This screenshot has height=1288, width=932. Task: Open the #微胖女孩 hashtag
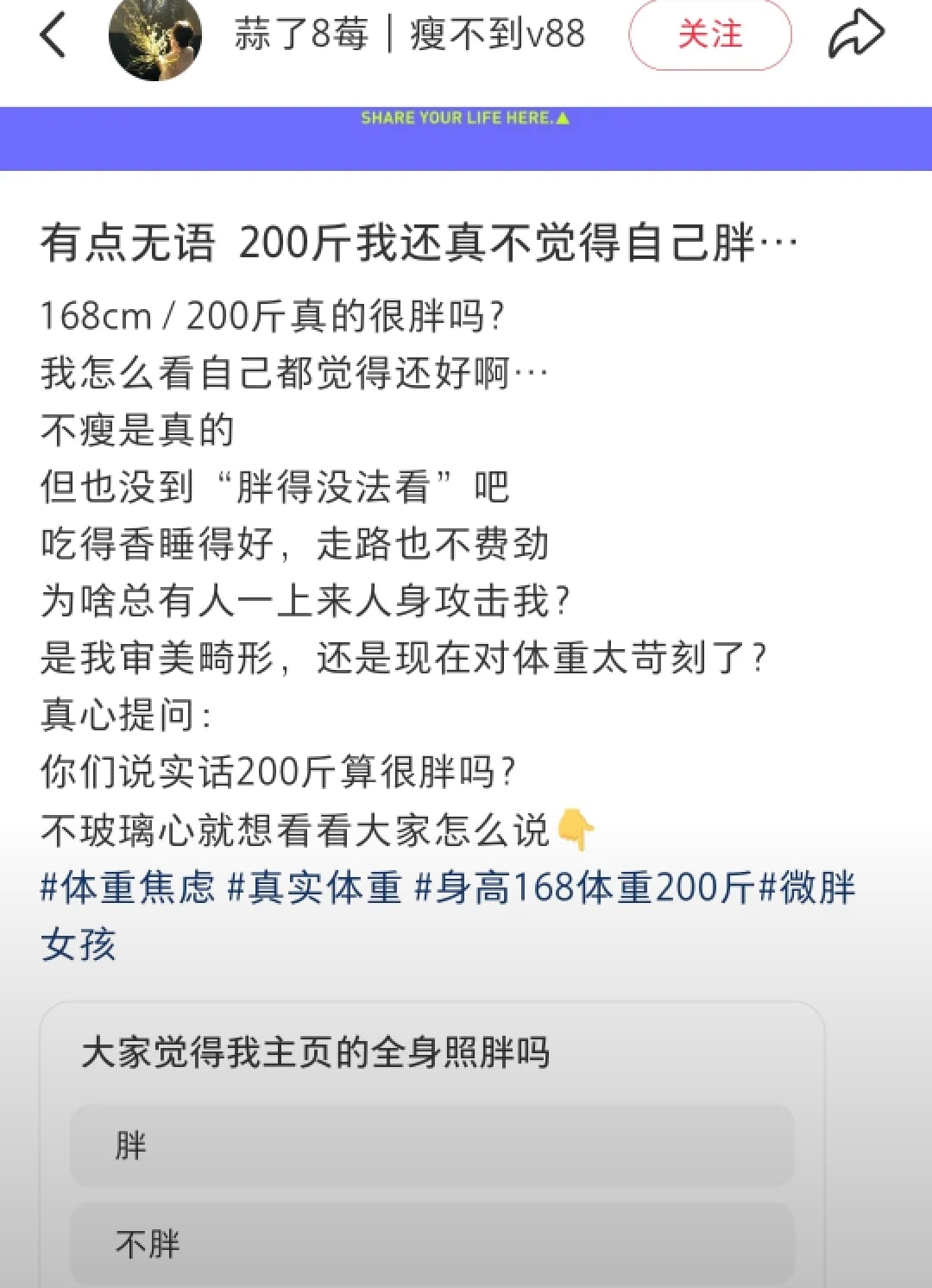(807, 887)
